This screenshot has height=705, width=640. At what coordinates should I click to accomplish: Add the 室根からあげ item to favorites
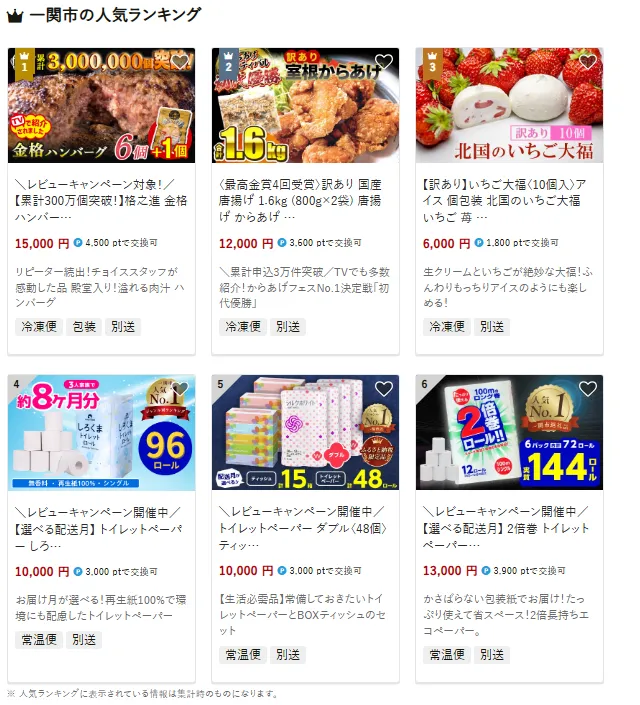click(384, 62)
